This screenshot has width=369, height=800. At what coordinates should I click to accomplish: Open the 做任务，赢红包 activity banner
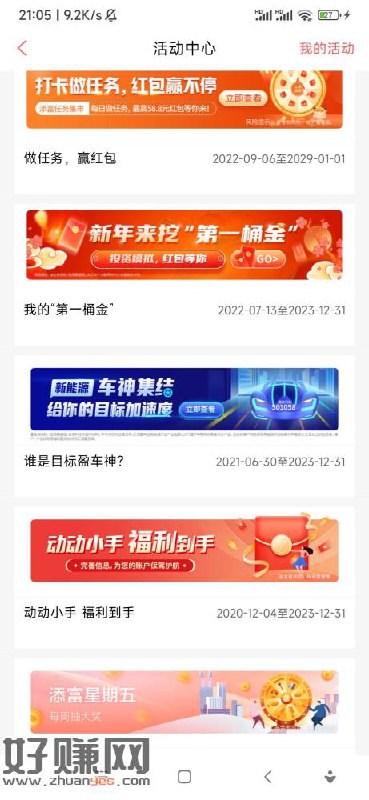click(x=184, y=99)
